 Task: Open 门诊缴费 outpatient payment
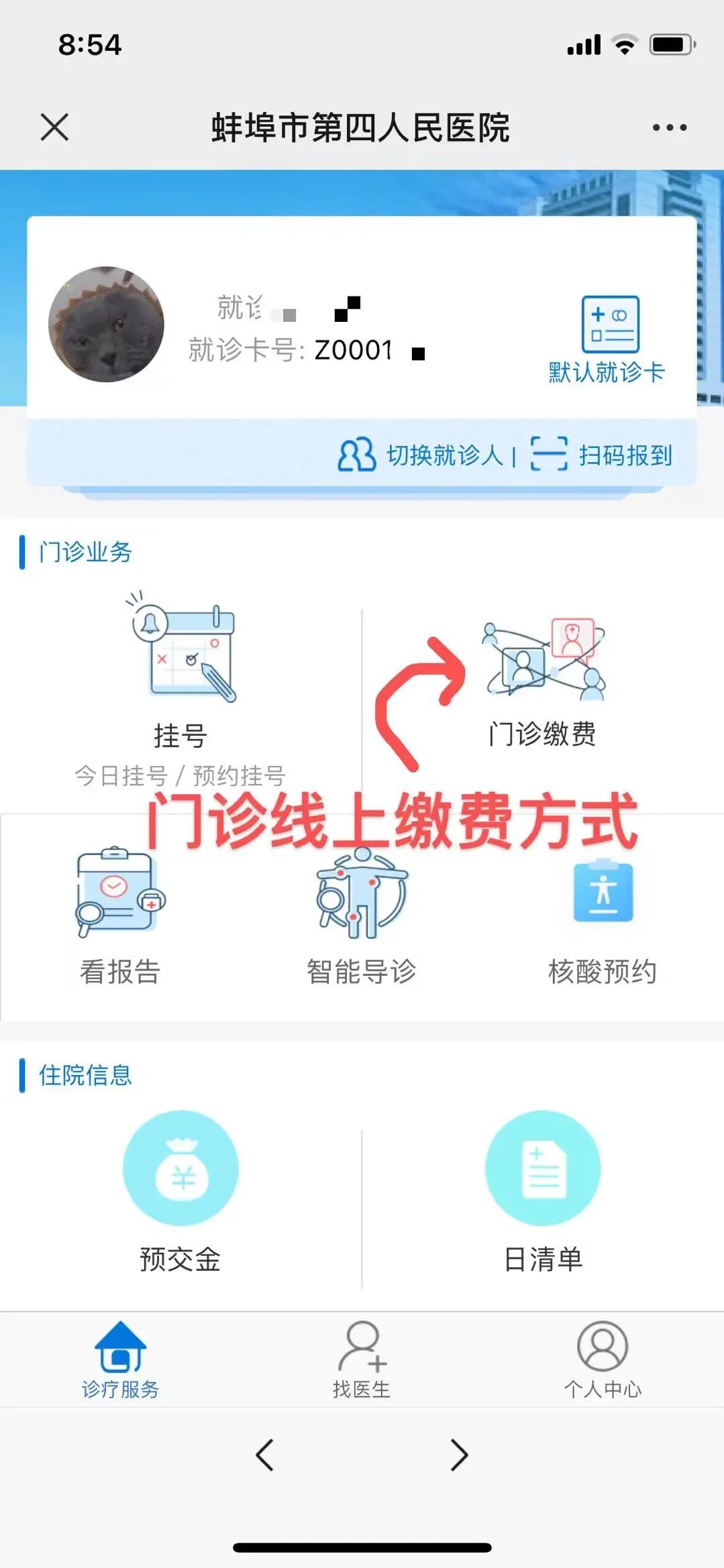[543, 681]
